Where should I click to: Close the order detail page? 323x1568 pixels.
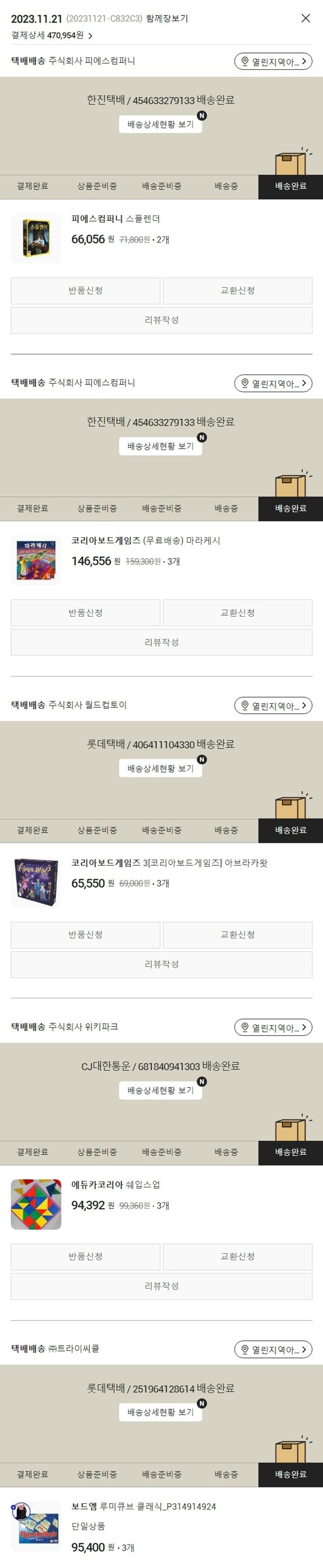305,18
